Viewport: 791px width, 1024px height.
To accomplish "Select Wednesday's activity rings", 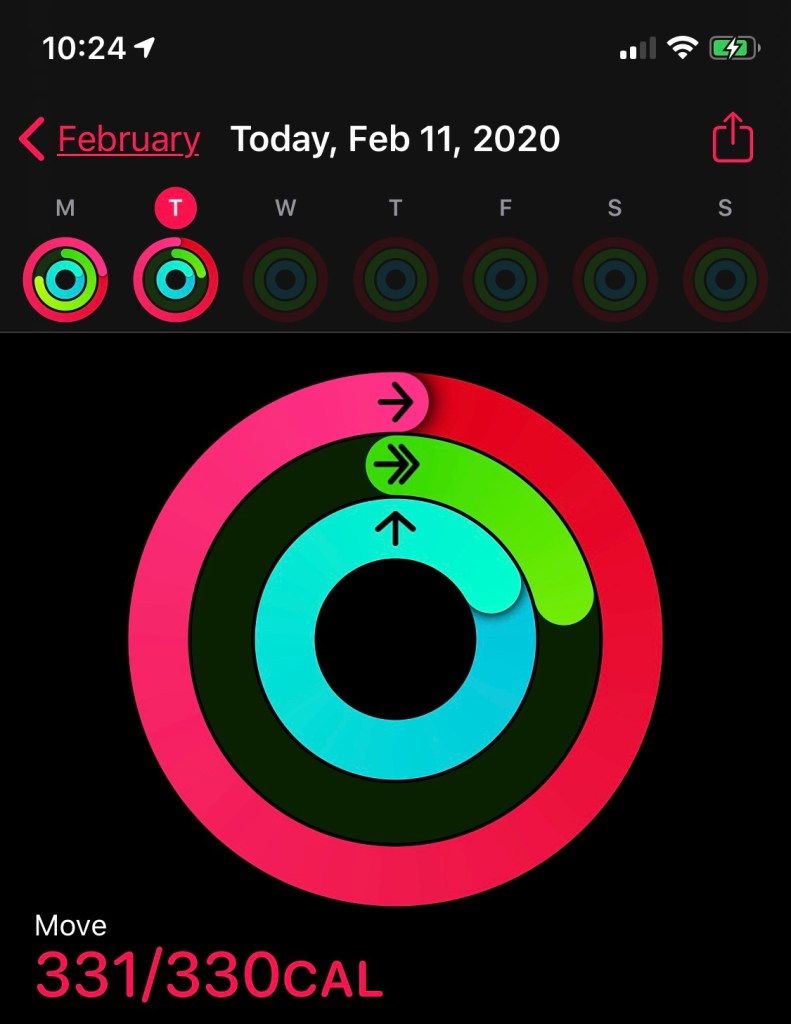I will point(285,279).
